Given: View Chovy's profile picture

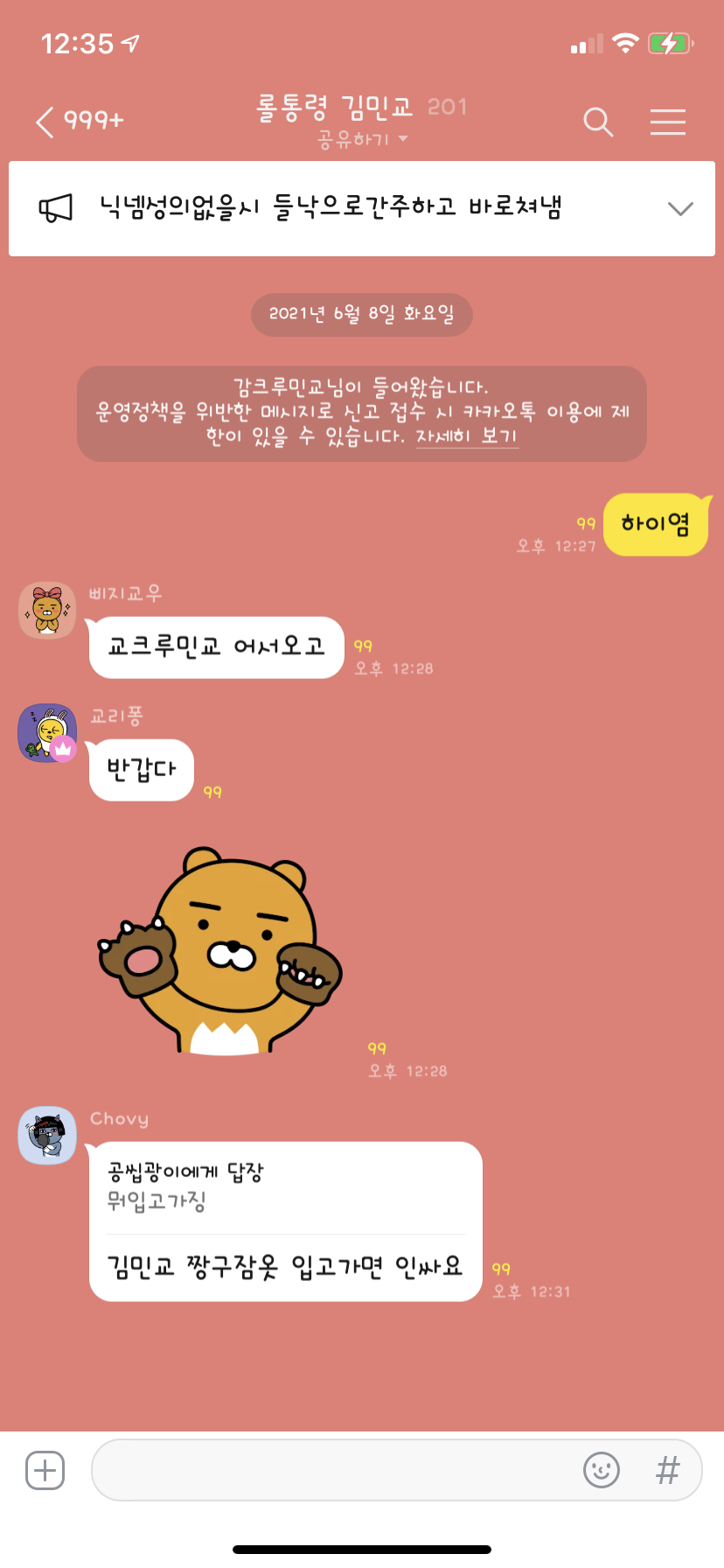Looking at the screenshot, I should click(47, 1135).
